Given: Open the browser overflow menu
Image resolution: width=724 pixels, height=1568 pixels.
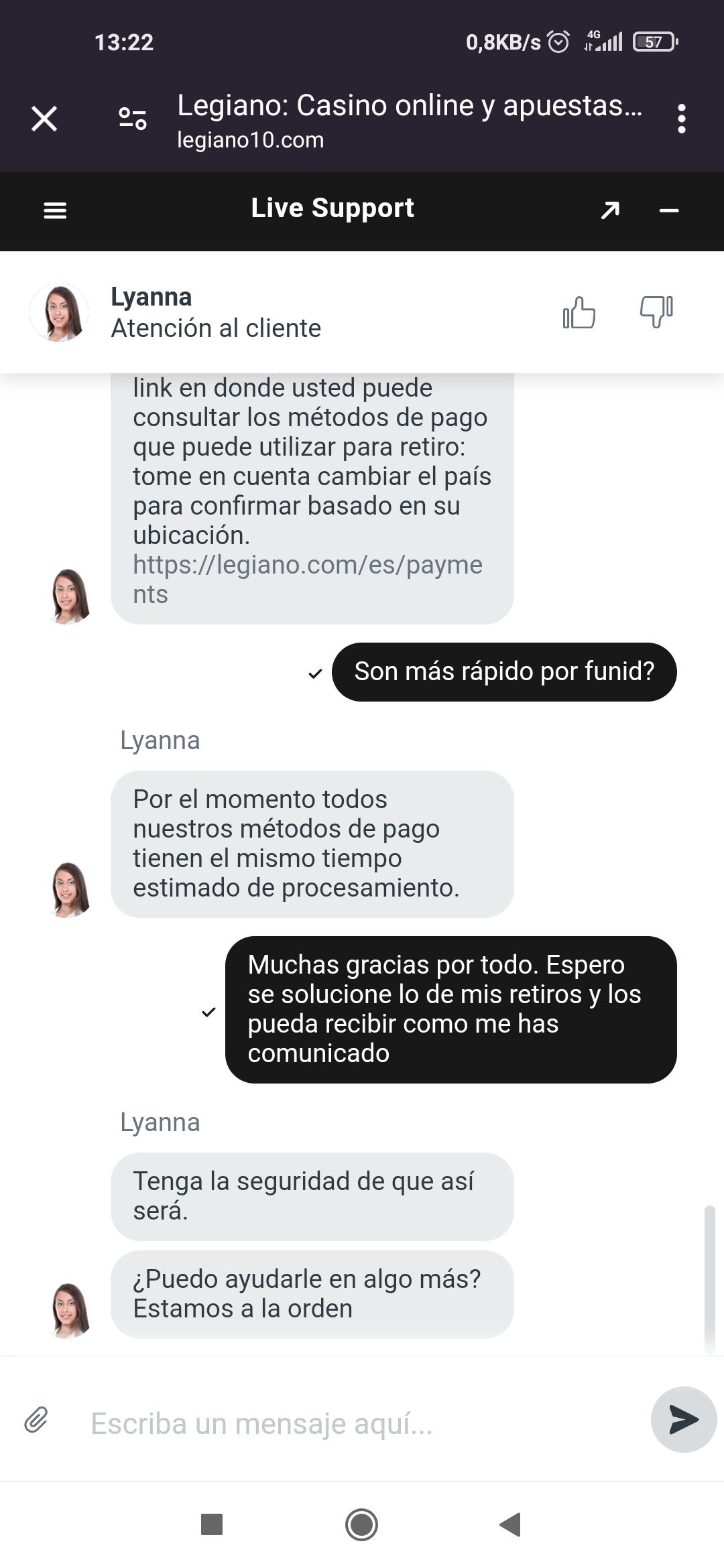Looking at the screenshot, I should 681,119.
